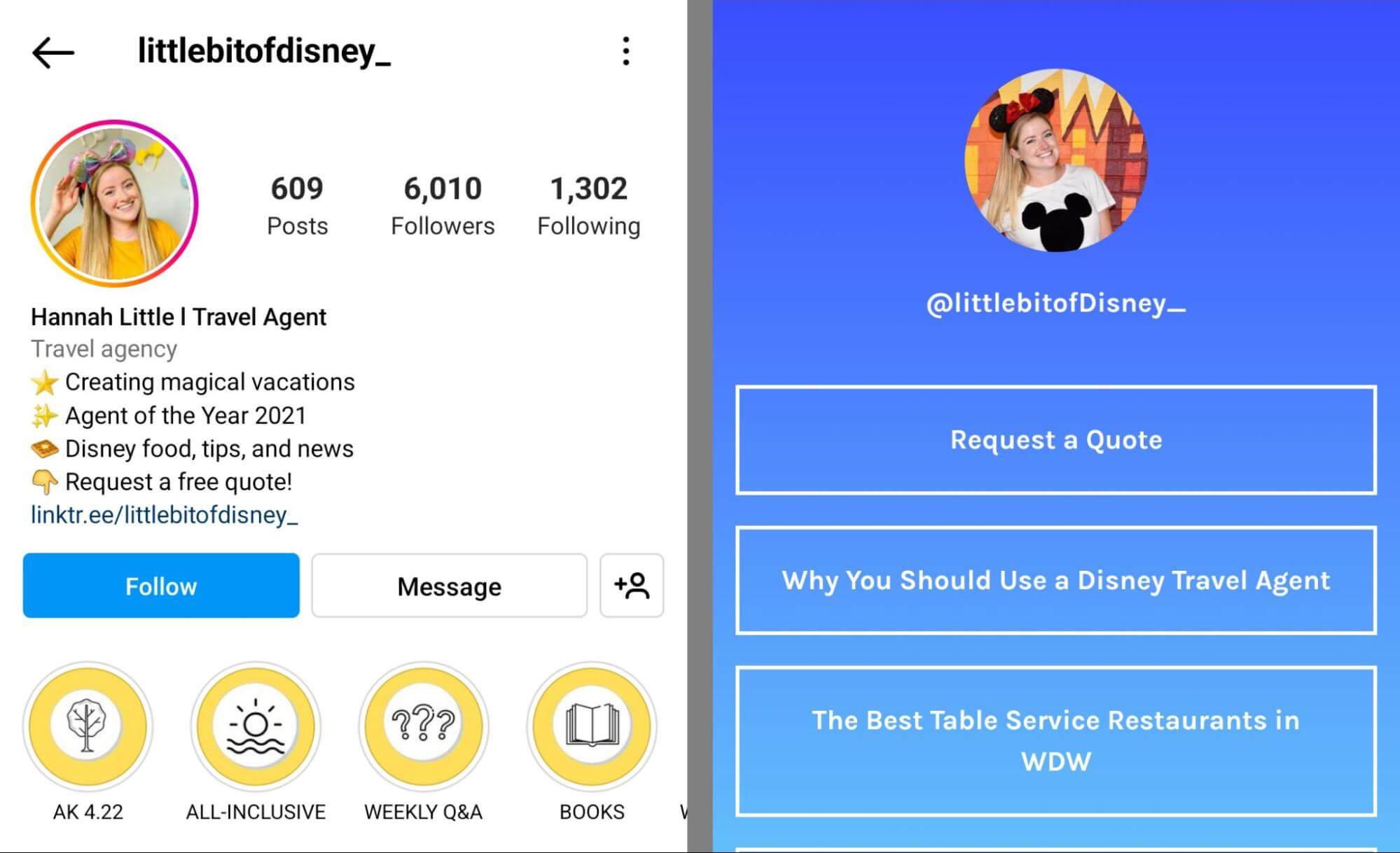Open the 6,010 Followers list
This screenshot has width=1400, height=853.
tap(442, 204)
